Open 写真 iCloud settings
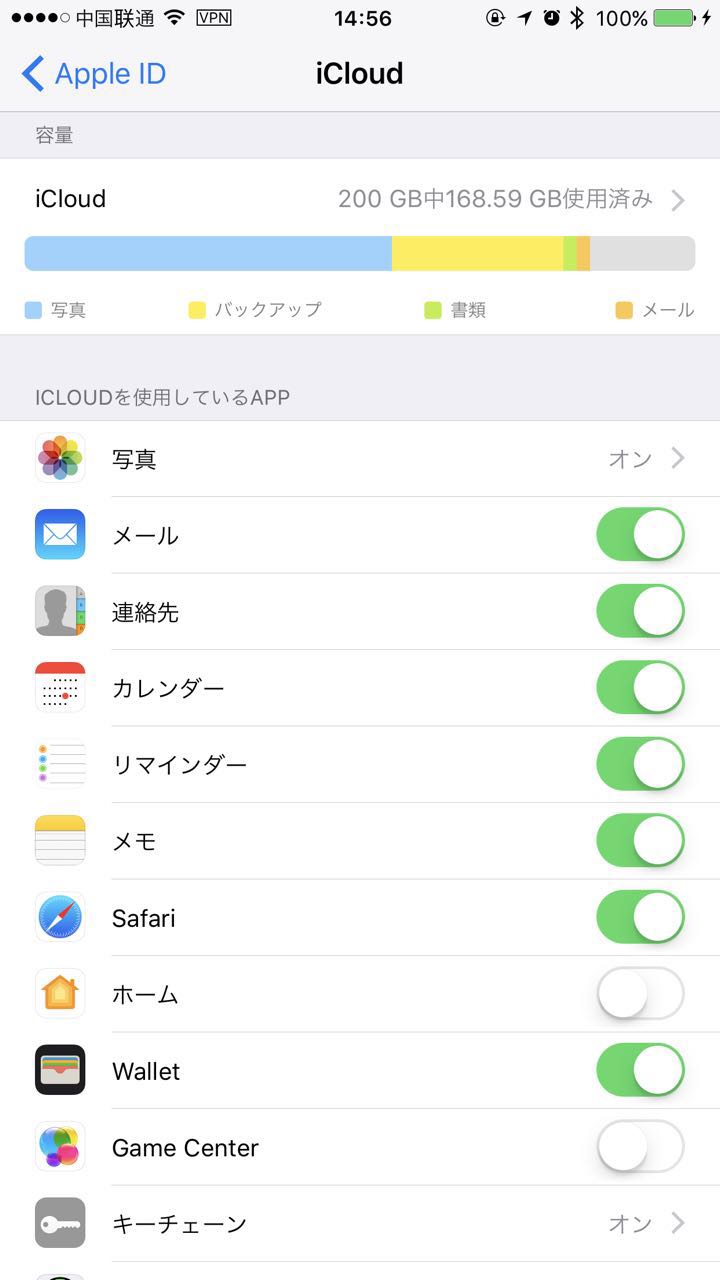720x1280 pixels. (360, 459)
